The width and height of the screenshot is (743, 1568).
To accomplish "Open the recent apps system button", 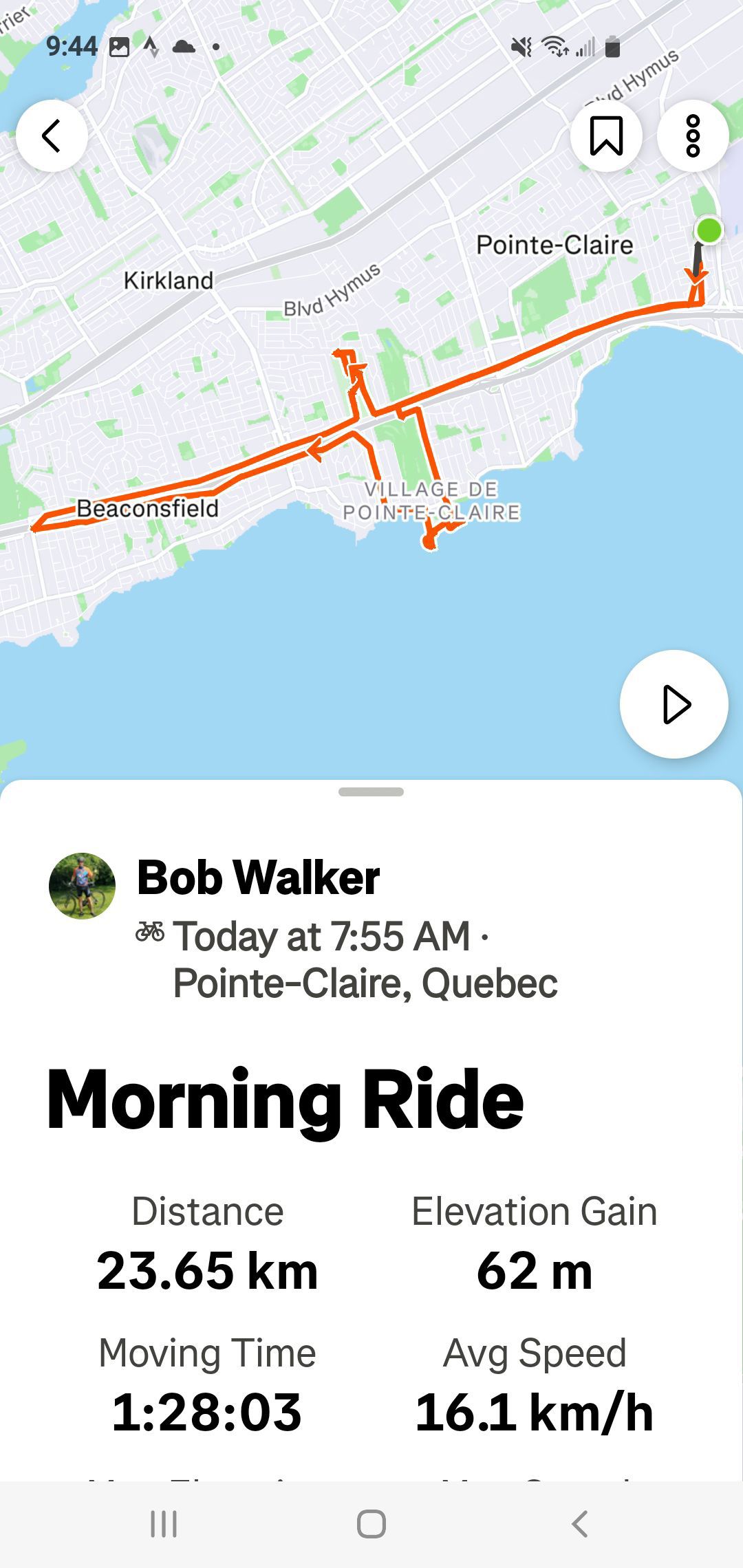I will pyautogui.click(x=164, y=1524).
